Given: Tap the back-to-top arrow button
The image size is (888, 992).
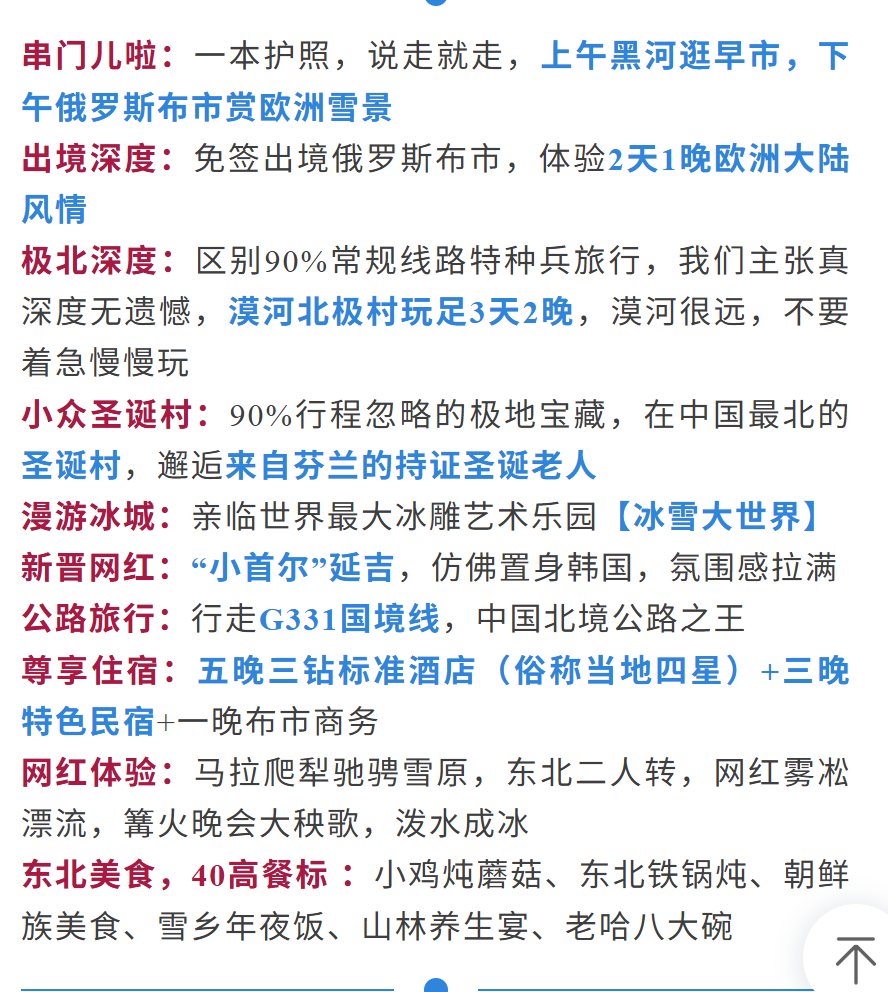Looking at the screenshot, I should point(854,958).
